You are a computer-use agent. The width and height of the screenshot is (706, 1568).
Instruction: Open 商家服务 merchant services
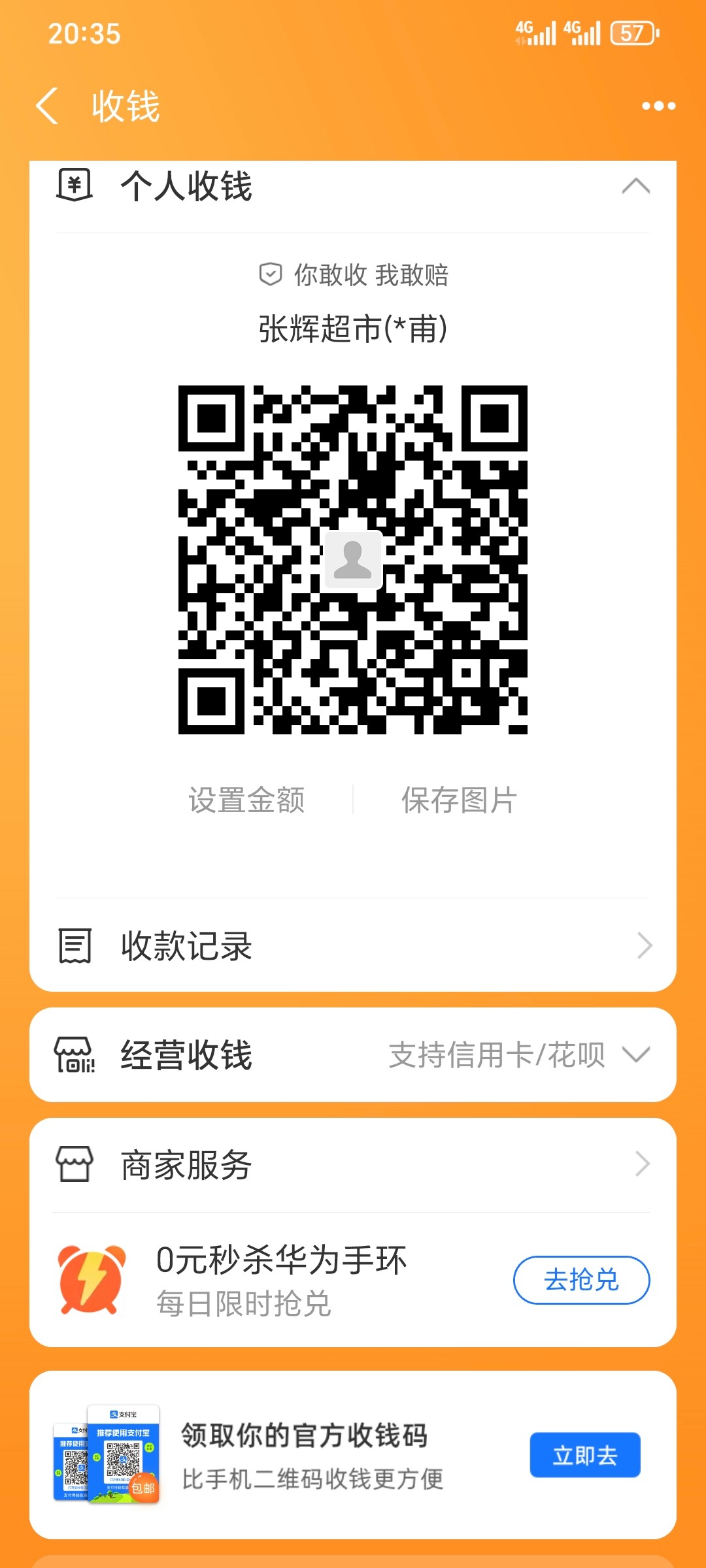[353, 1164]
